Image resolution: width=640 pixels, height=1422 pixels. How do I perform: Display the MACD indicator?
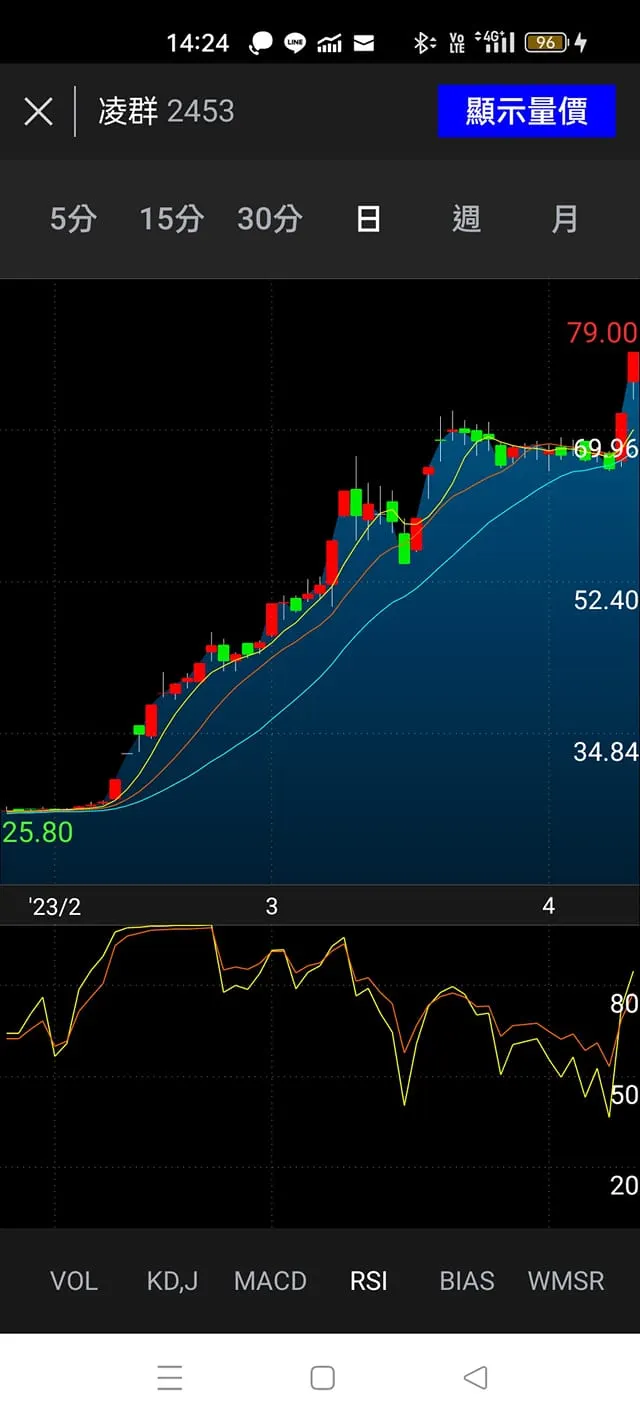pyautogui.click(x=270, y=1281)
